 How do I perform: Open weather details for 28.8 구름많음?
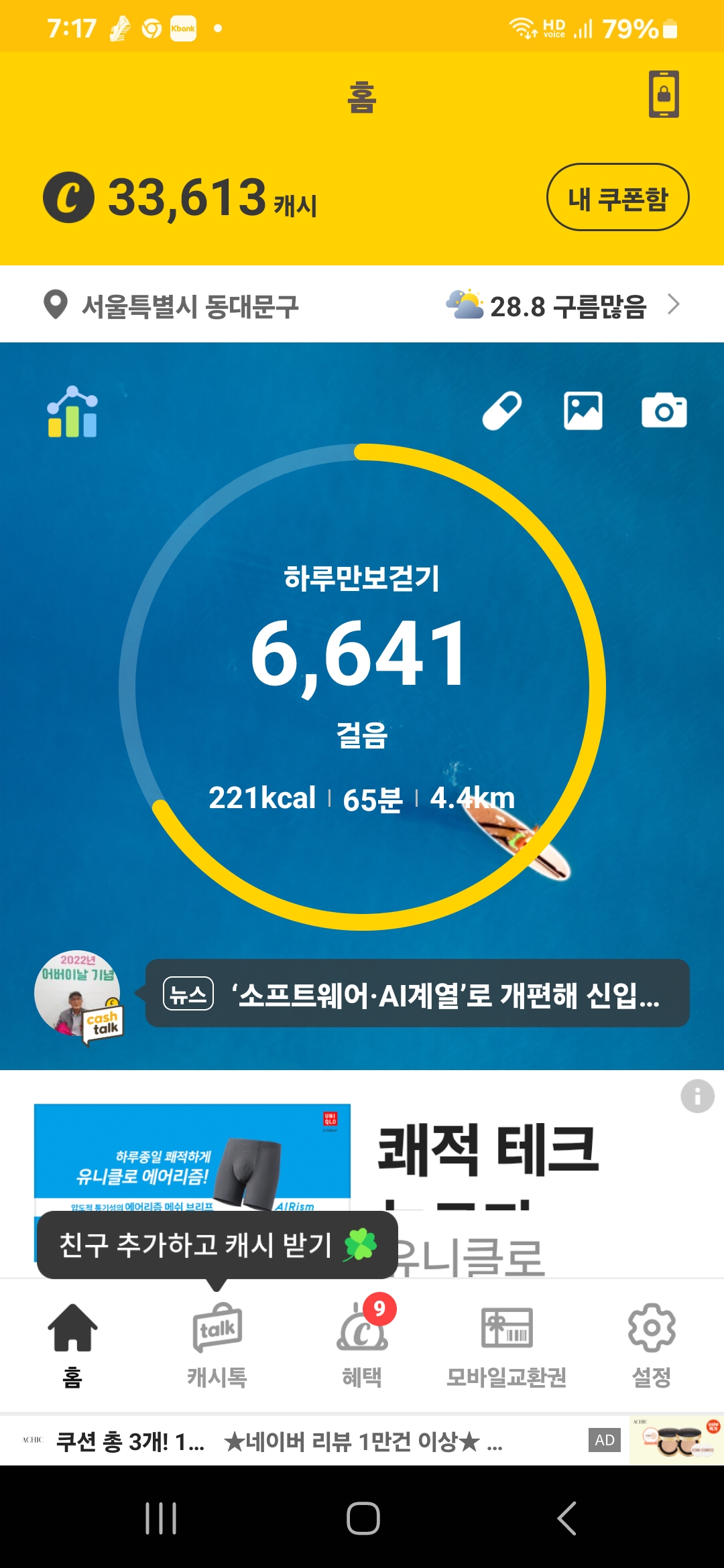(x=562, y=306)
